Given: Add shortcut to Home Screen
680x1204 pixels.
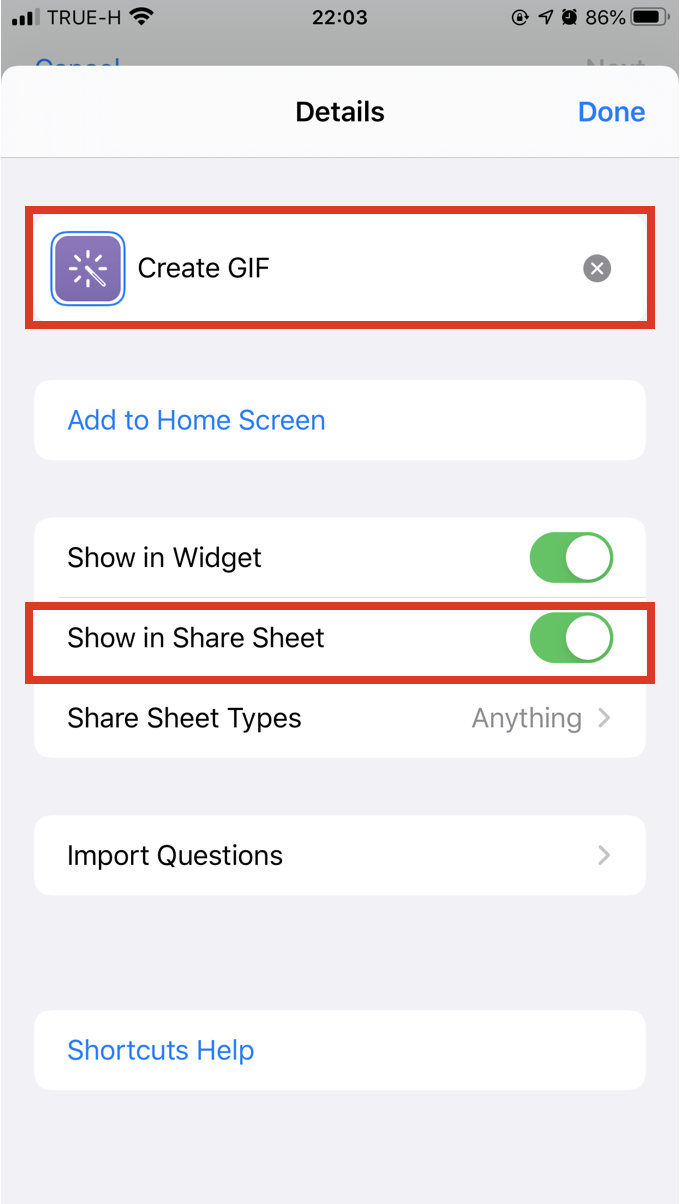Looking at the screenshot, I should point(197,420).
